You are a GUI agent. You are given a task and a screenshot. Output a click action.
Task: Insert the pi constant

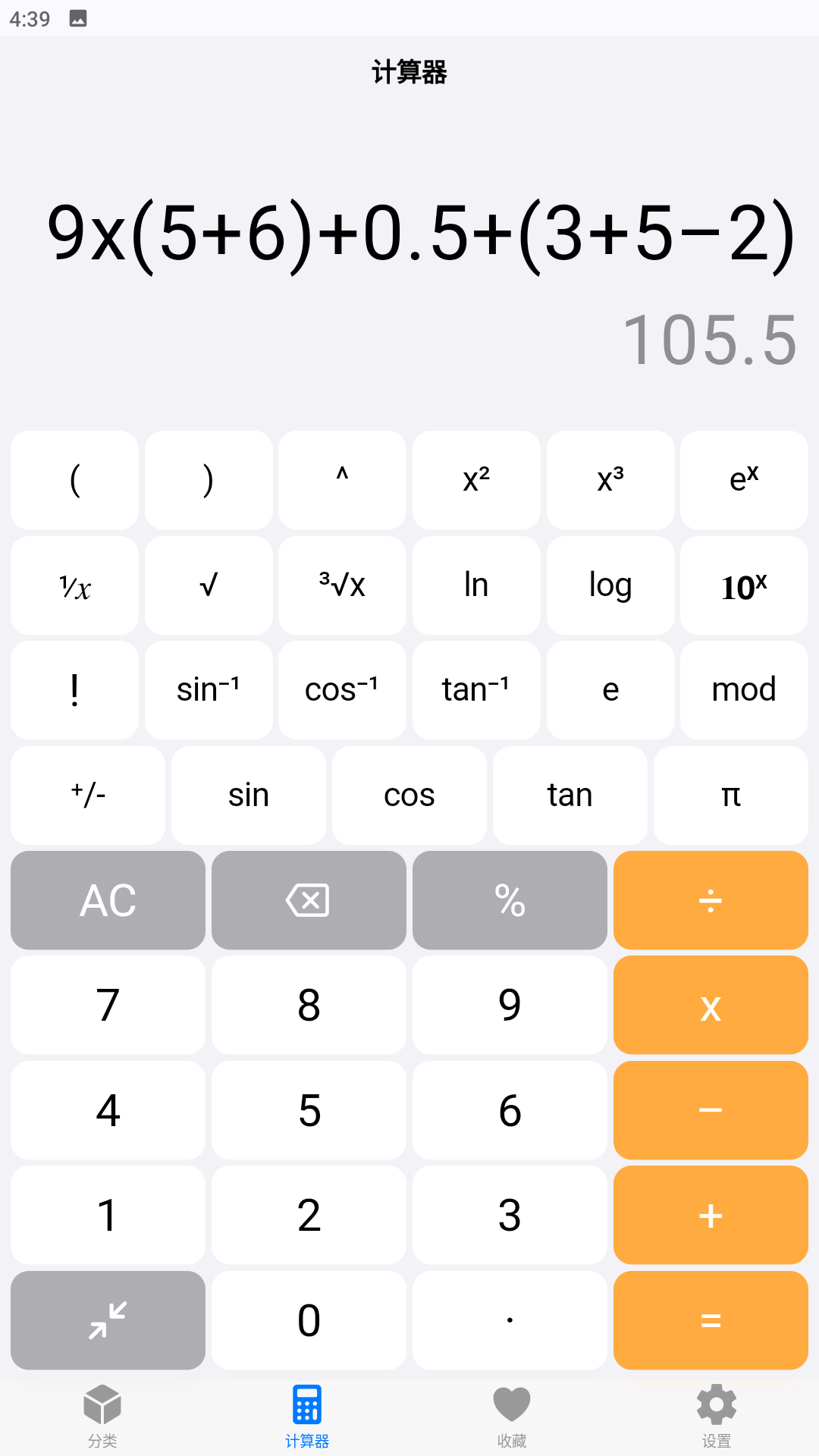pyautogui.click(x=730, y=795)
